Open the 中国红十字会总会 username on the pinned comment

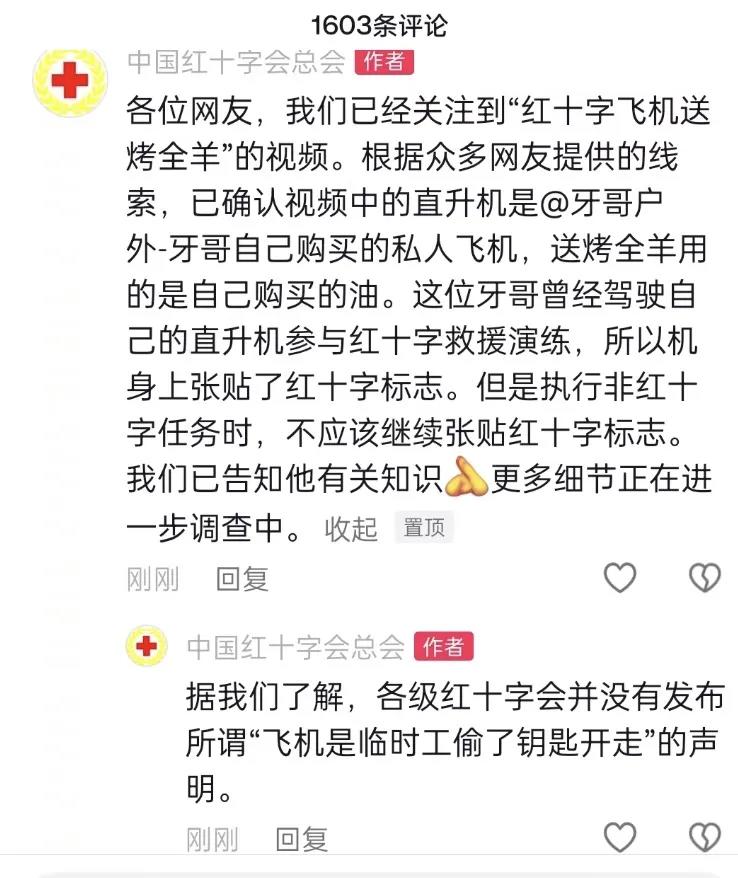(x=236, y=62)
